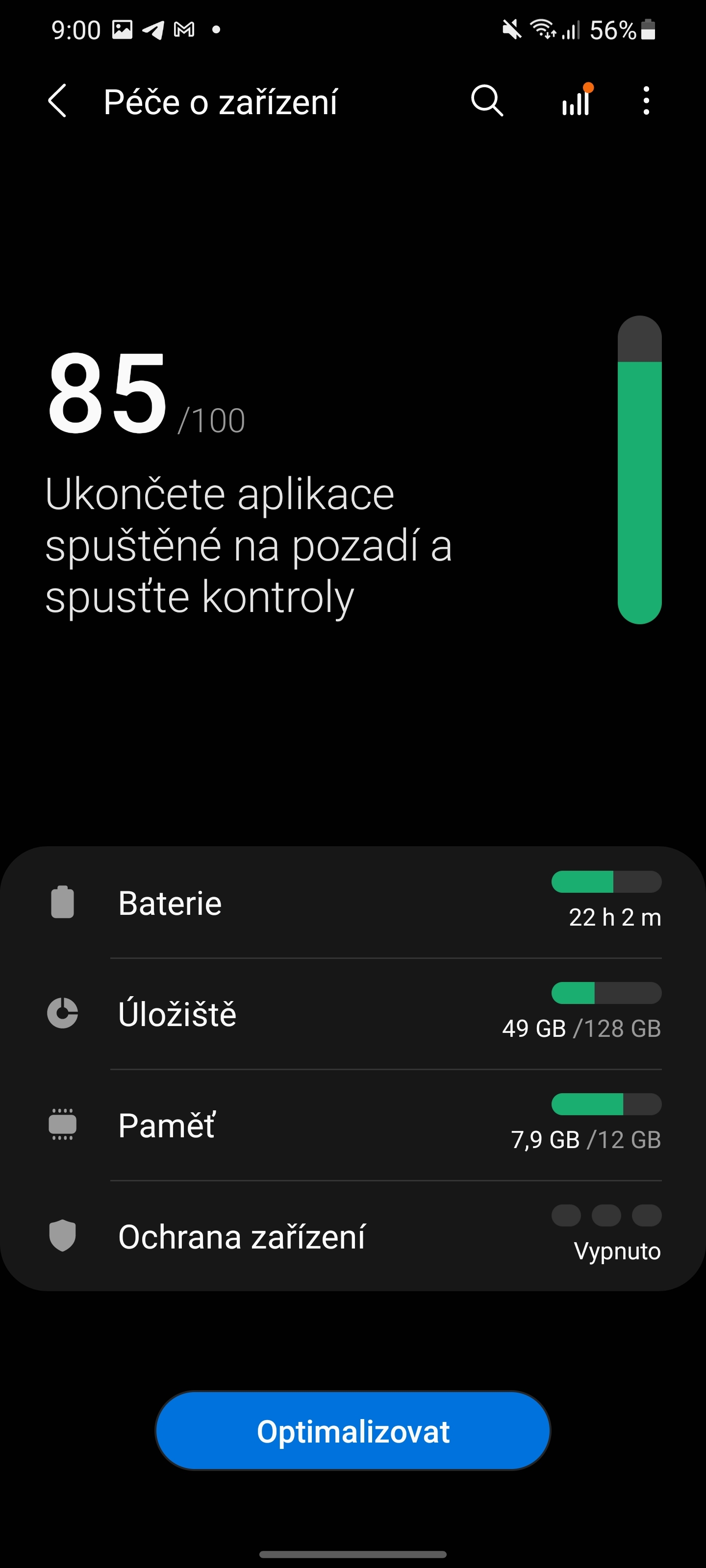Enable device protection via Ochrana zařízení row
The image size is (706, 1568).
[x=353, y=1236]
